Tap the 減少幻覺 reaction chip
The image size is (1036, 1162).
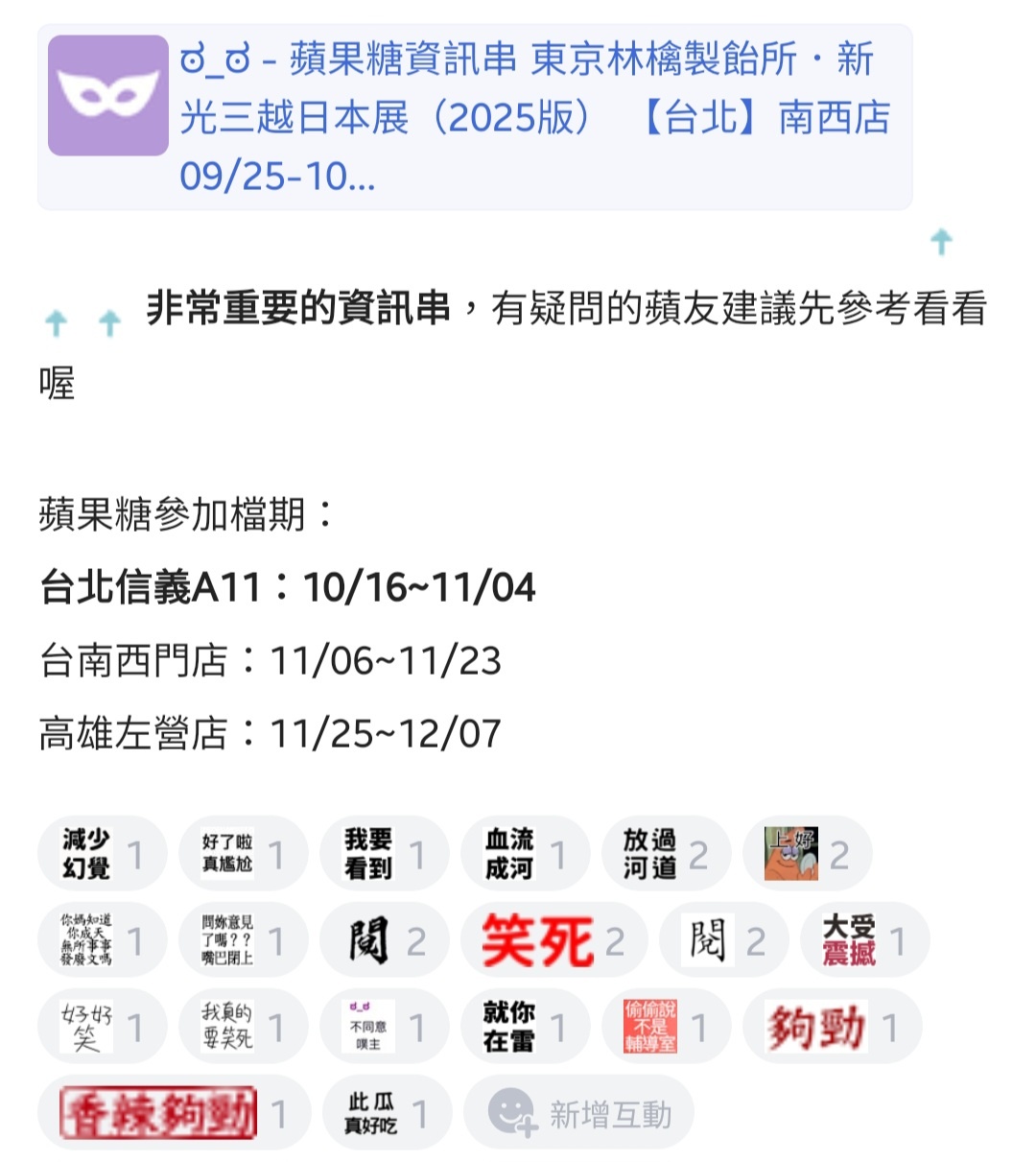102,854
